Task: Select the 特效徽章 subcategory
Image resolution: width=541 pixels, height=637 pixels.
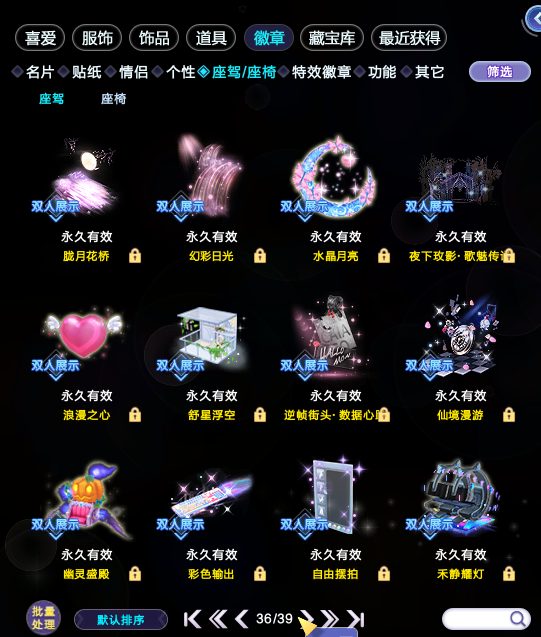Action: [321, 72]
